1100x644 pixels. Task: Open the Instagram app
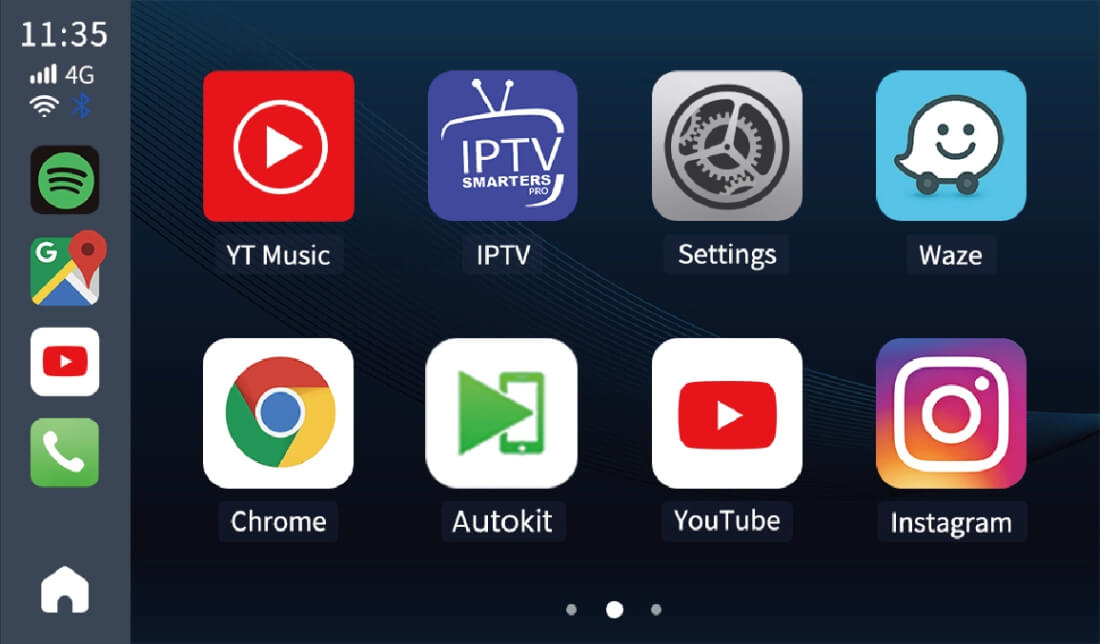tap(951, 413)
